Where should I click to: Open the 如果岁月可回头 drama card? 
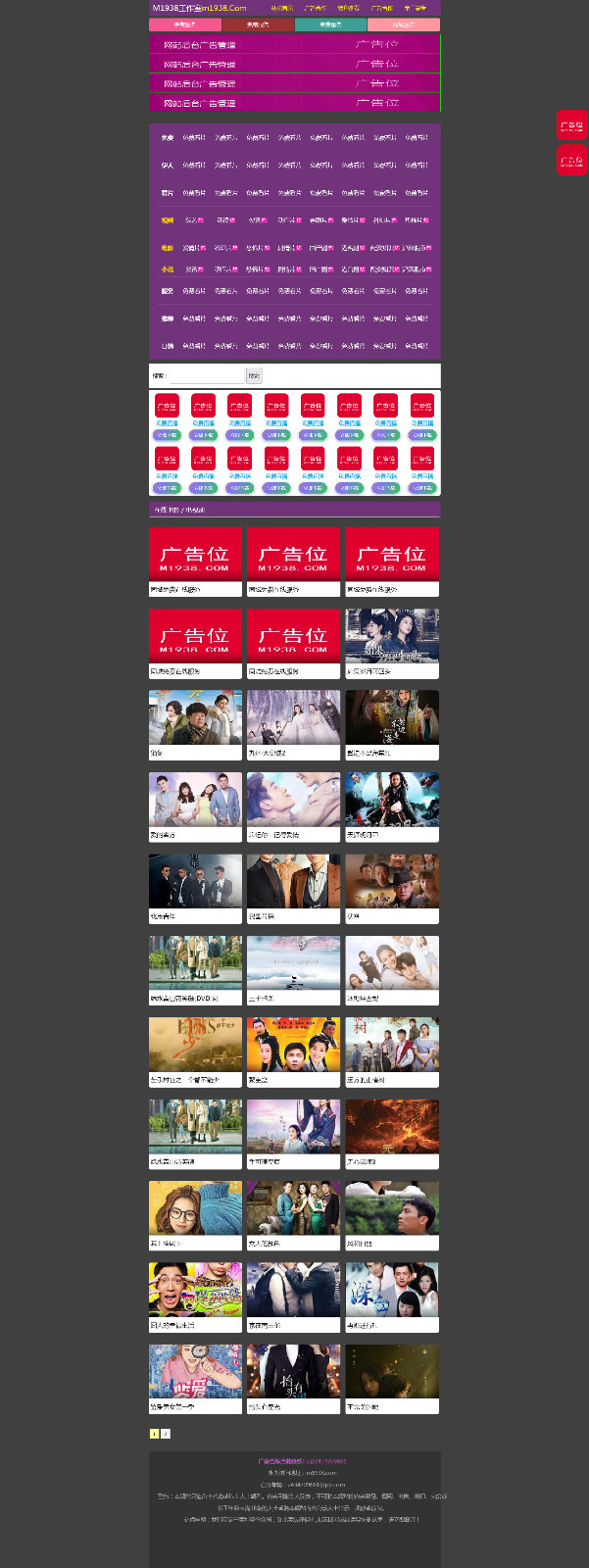tap(392, 643)
